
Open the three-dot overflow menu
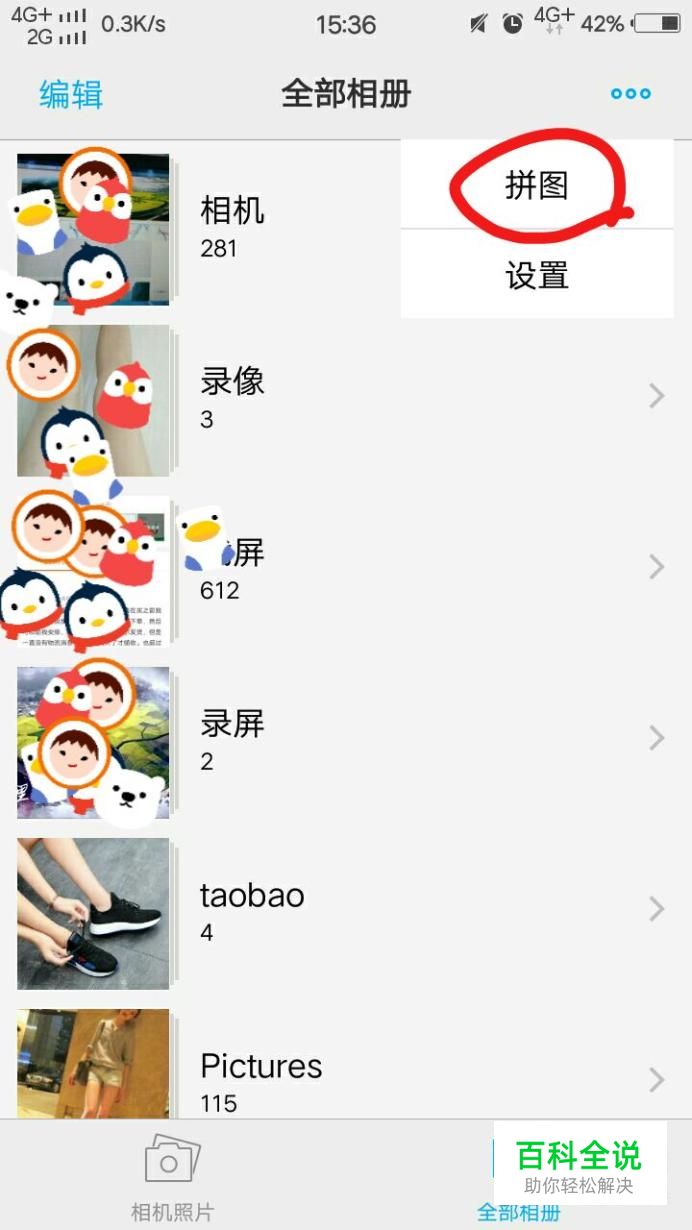631,94
